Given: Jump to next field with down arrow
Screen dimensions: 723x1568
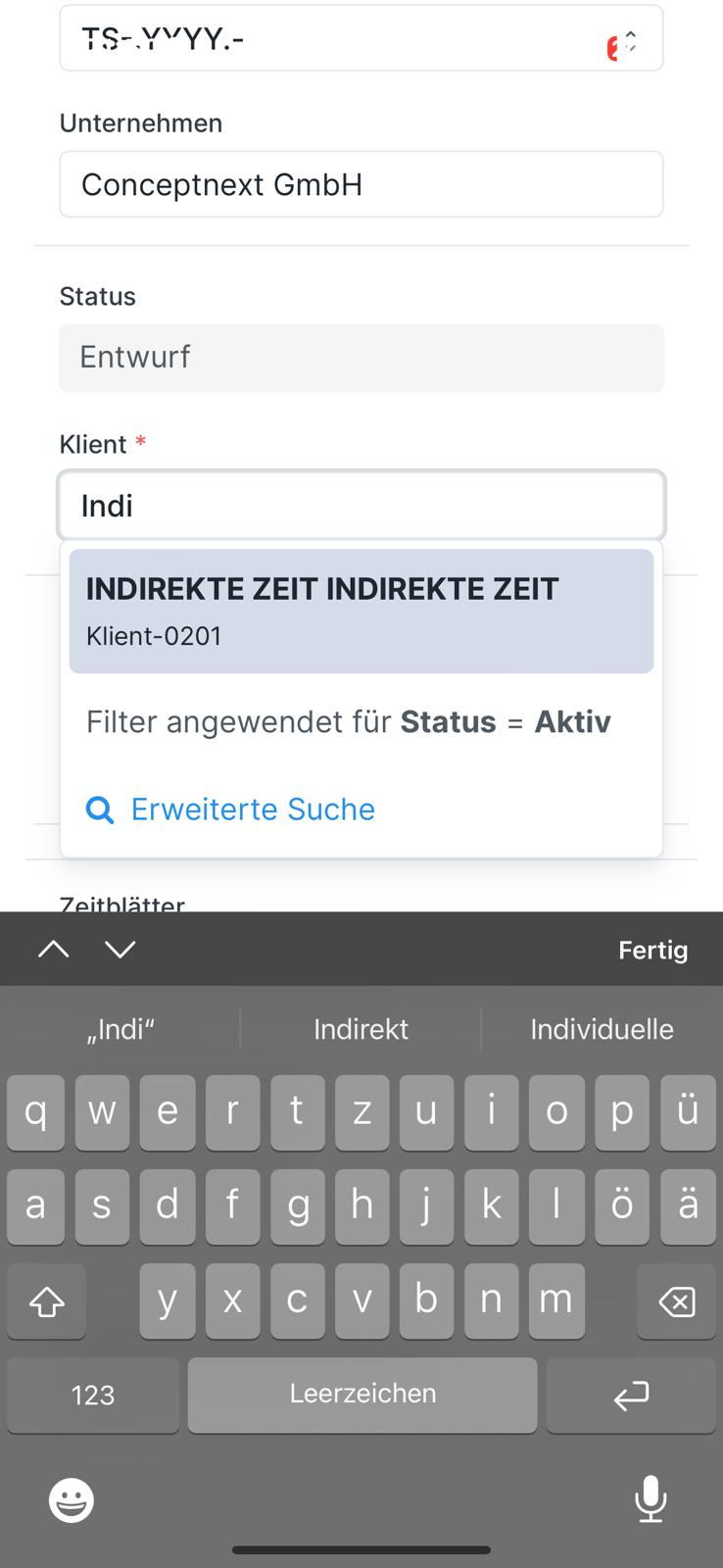Looking at the screenshot, I should [x=120, y=949].
